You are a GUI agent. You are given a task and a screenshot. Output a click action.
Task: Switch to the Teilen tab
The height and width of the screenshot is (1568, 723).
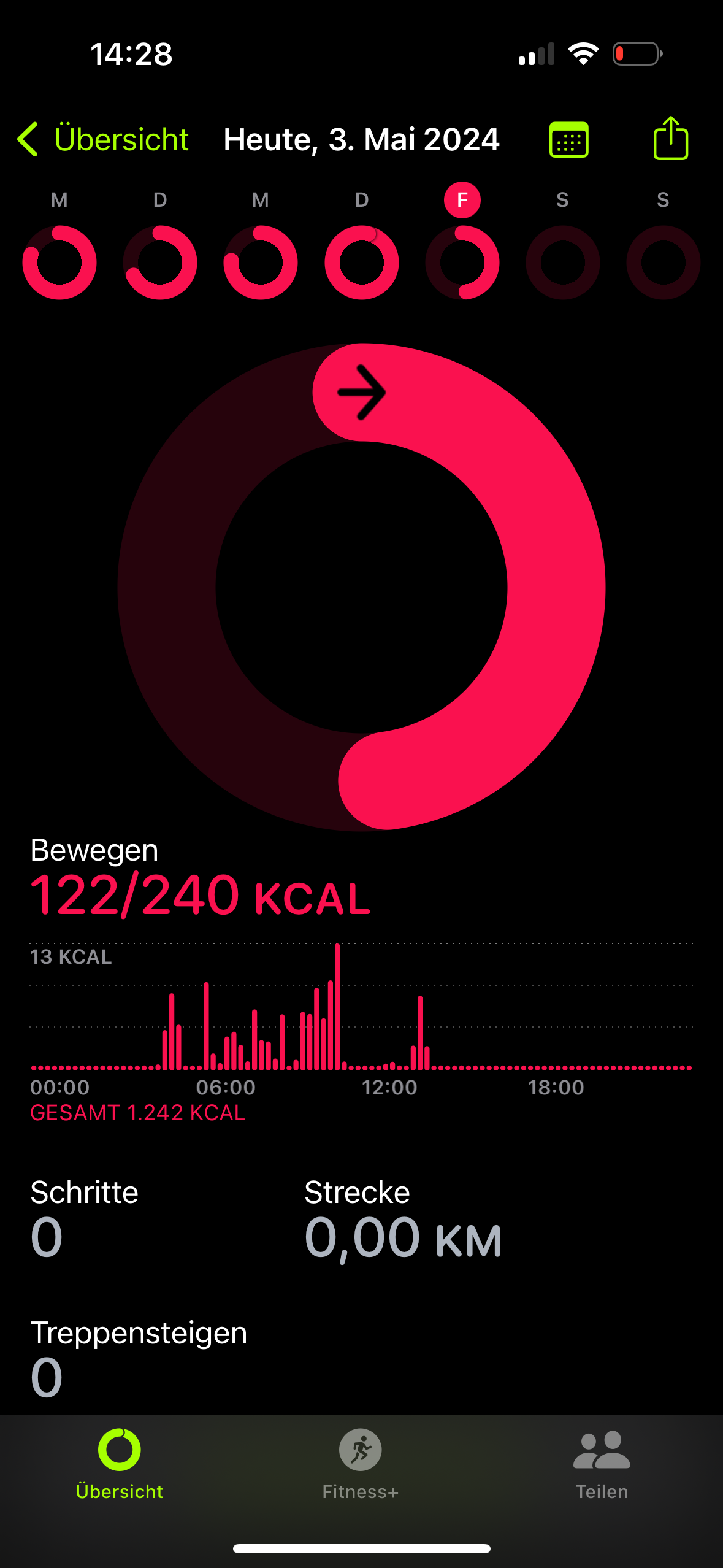pos(602,1464)
